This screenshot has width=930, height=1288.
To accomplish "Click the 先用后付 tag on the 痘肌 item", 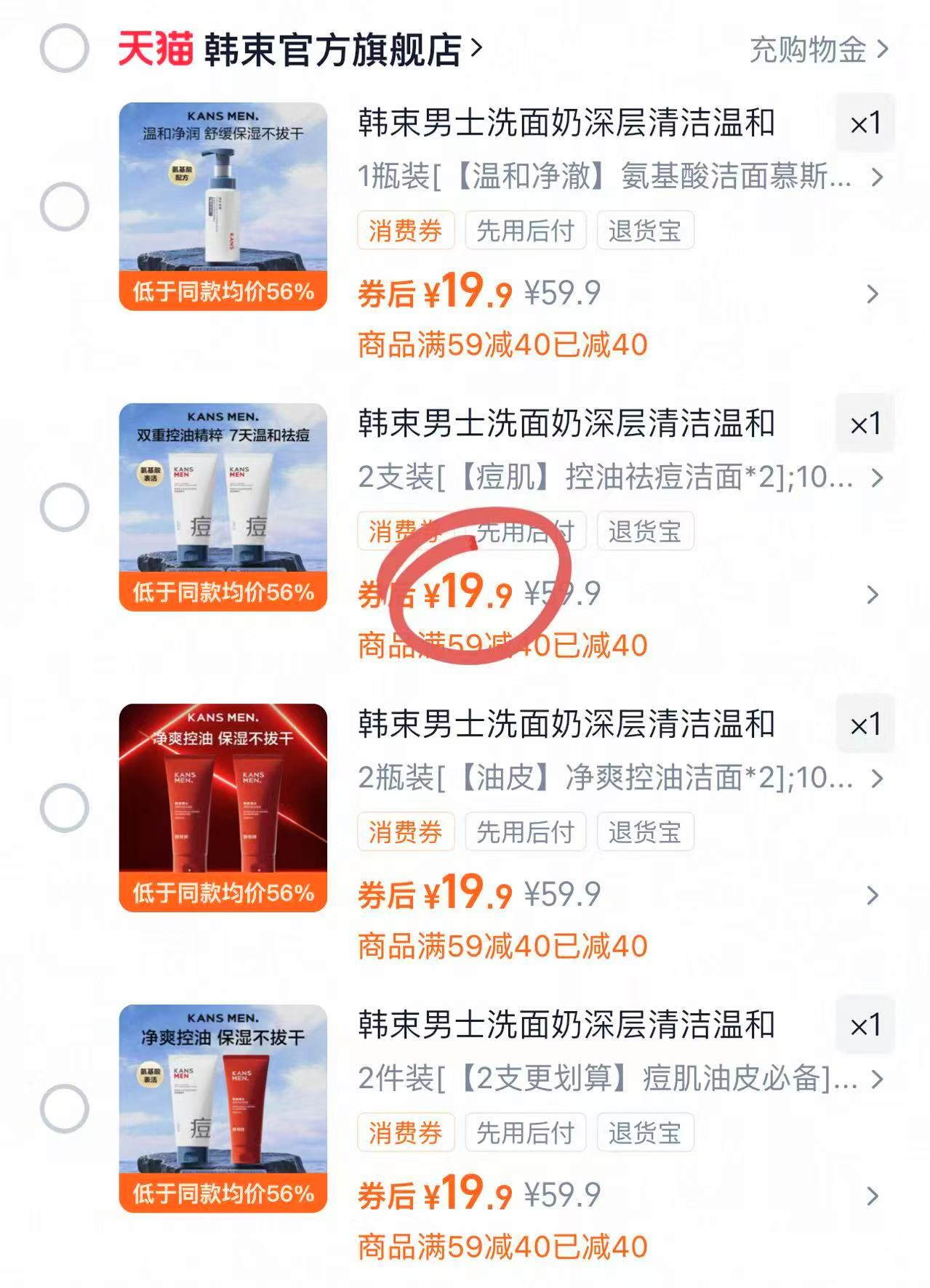I will (527, 531).
